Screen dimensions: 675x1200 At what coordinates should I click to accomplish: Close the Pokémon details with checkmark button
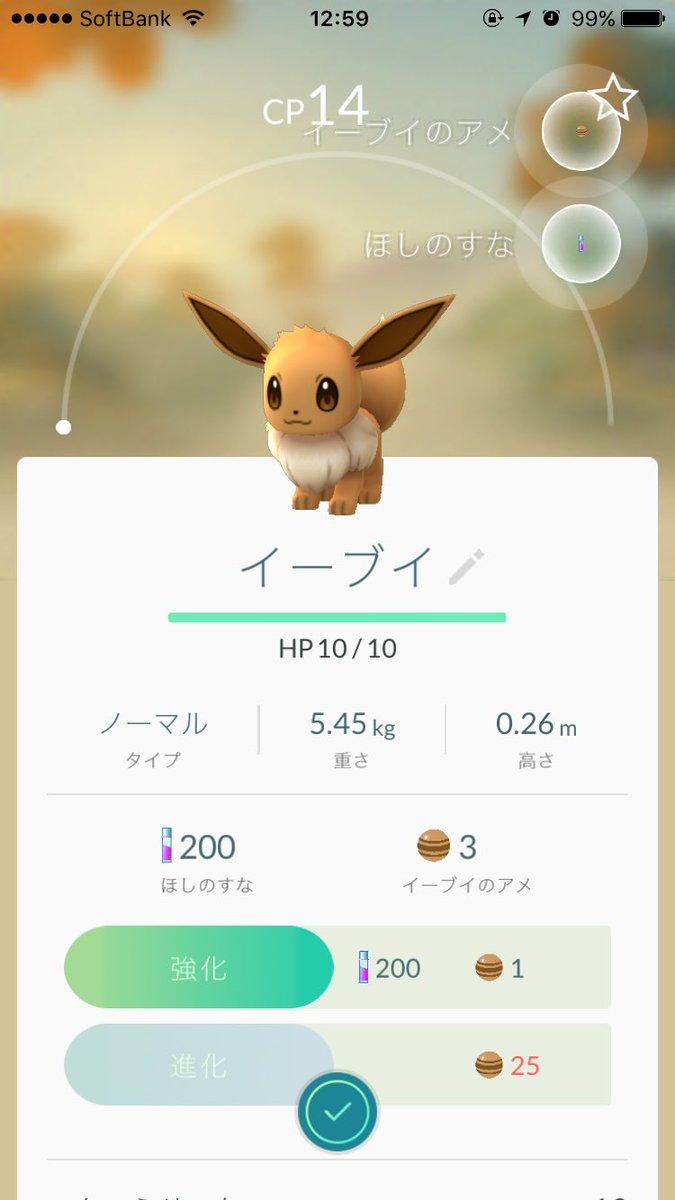click(x=337, y=1112)
